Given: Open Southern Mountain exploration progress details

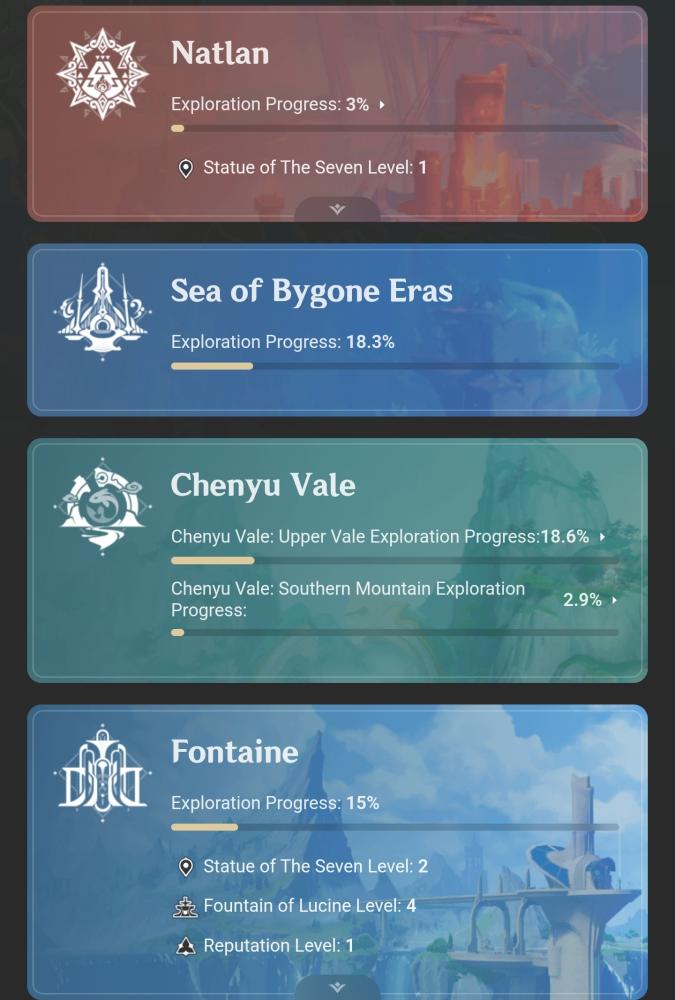Looking at the screenshot, I should [614, 600].
